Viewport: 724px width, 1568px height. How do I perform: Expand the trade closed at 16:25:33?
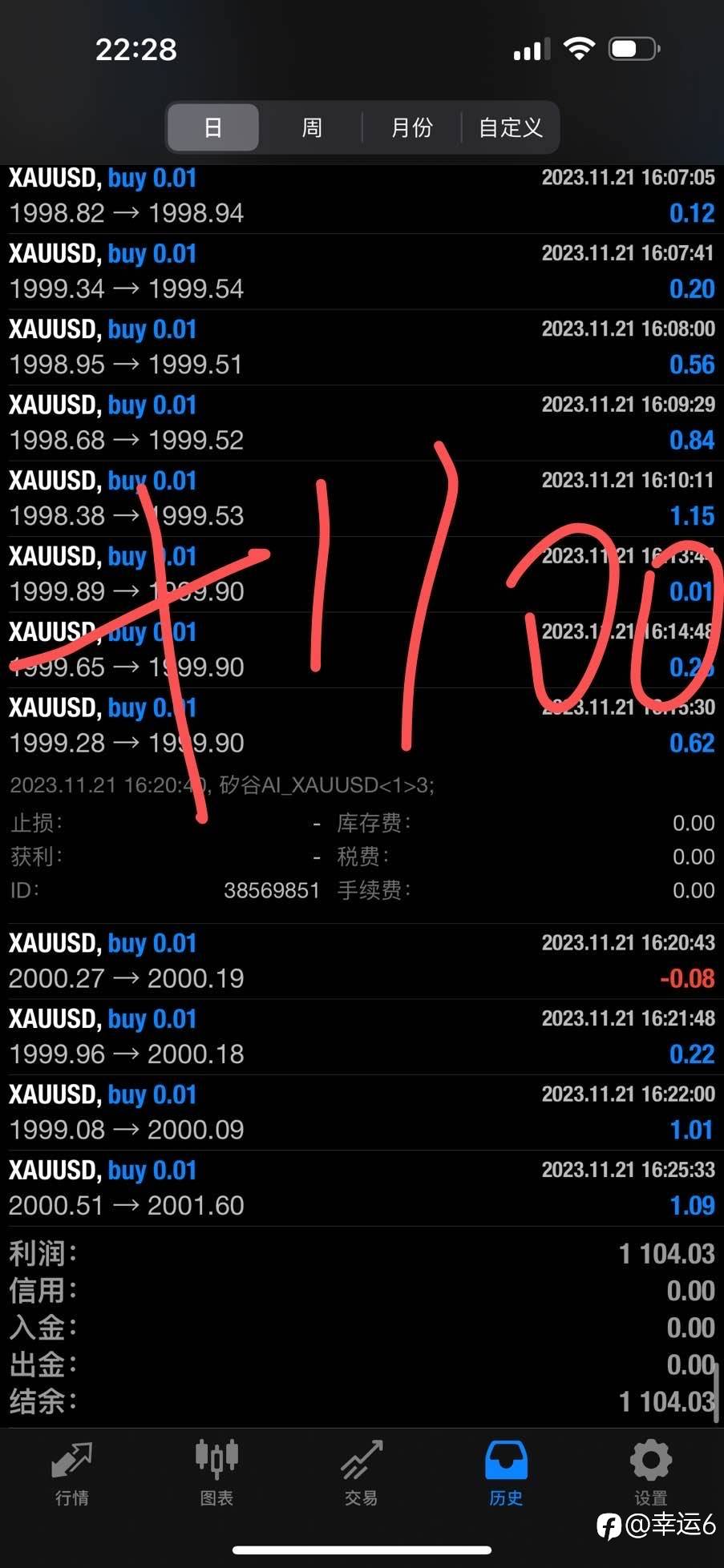(362, 1188)
